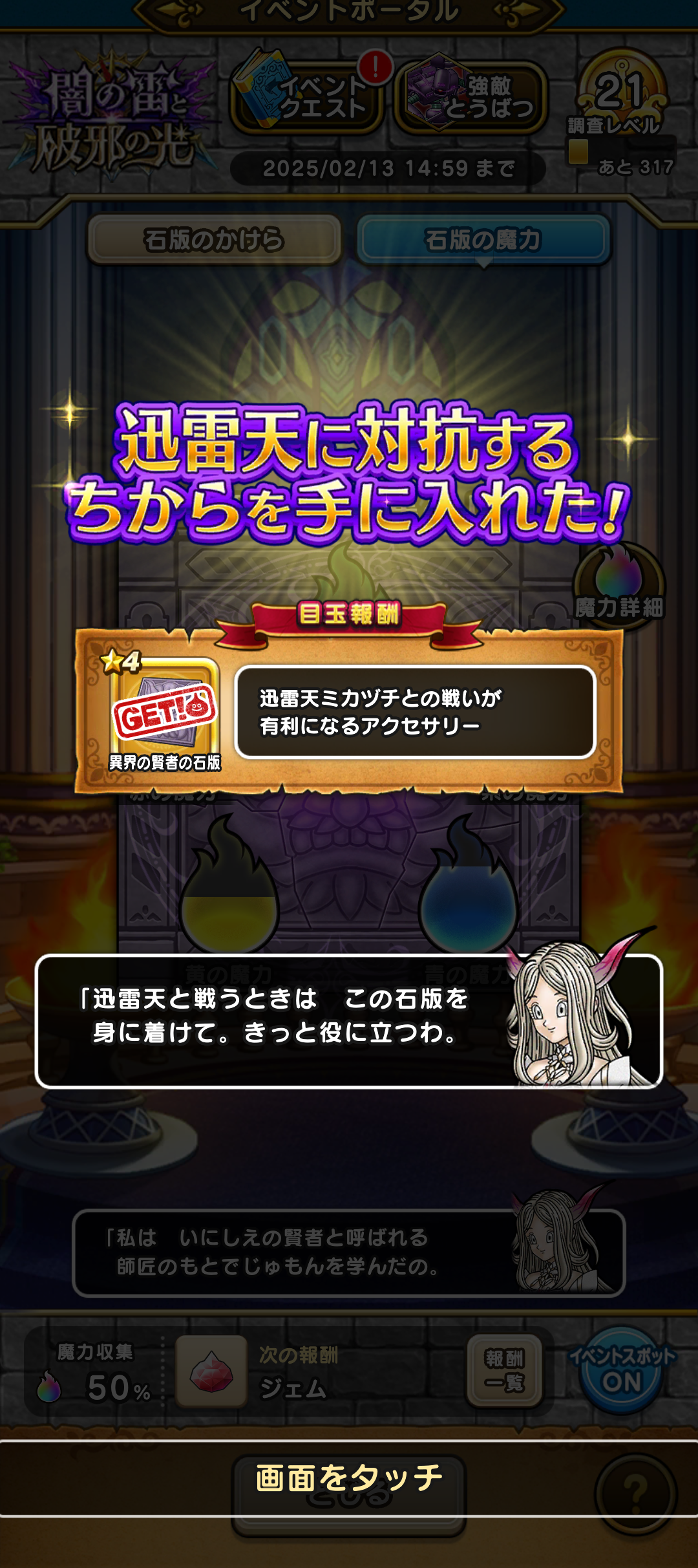The image size is (698, 1568).
Task: Tap the 画面をタッチ prompt to continue
Action: click(349, 1478)
